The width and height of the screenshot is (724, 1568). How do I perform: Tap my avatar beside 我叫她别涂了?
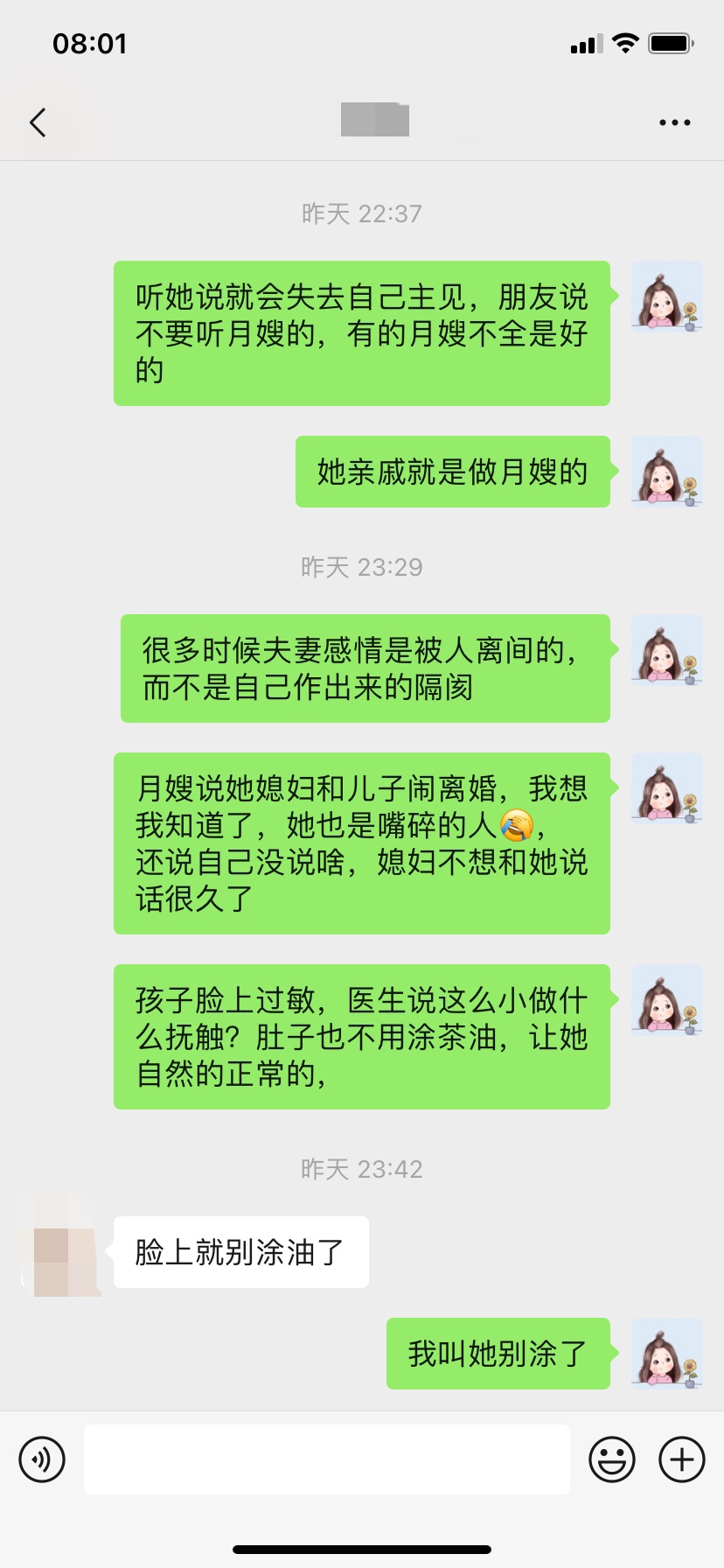tap(666, 1353)
